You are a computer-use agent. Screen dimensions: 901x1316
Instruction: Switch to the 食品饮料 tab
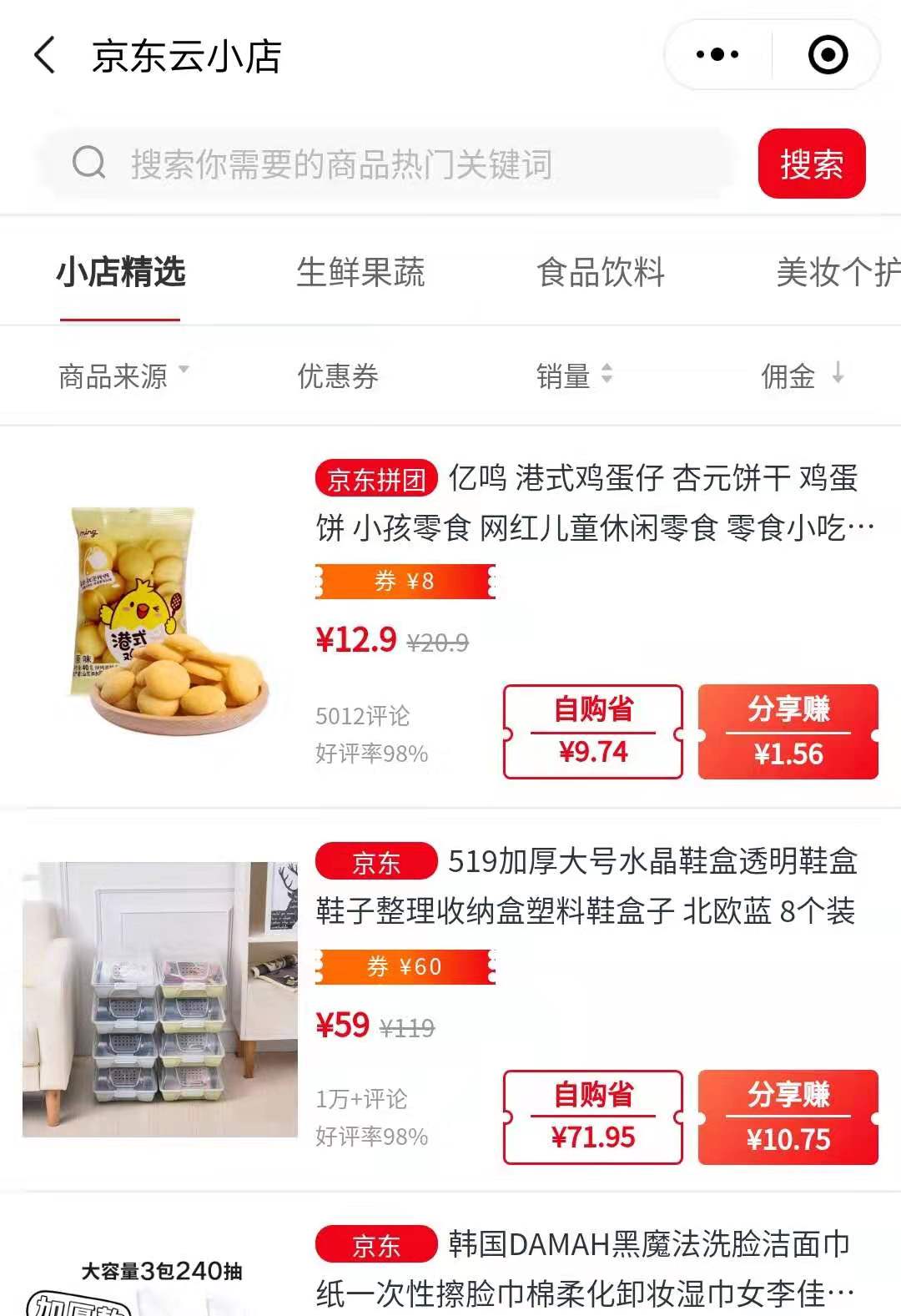click(x=601, y=273)
